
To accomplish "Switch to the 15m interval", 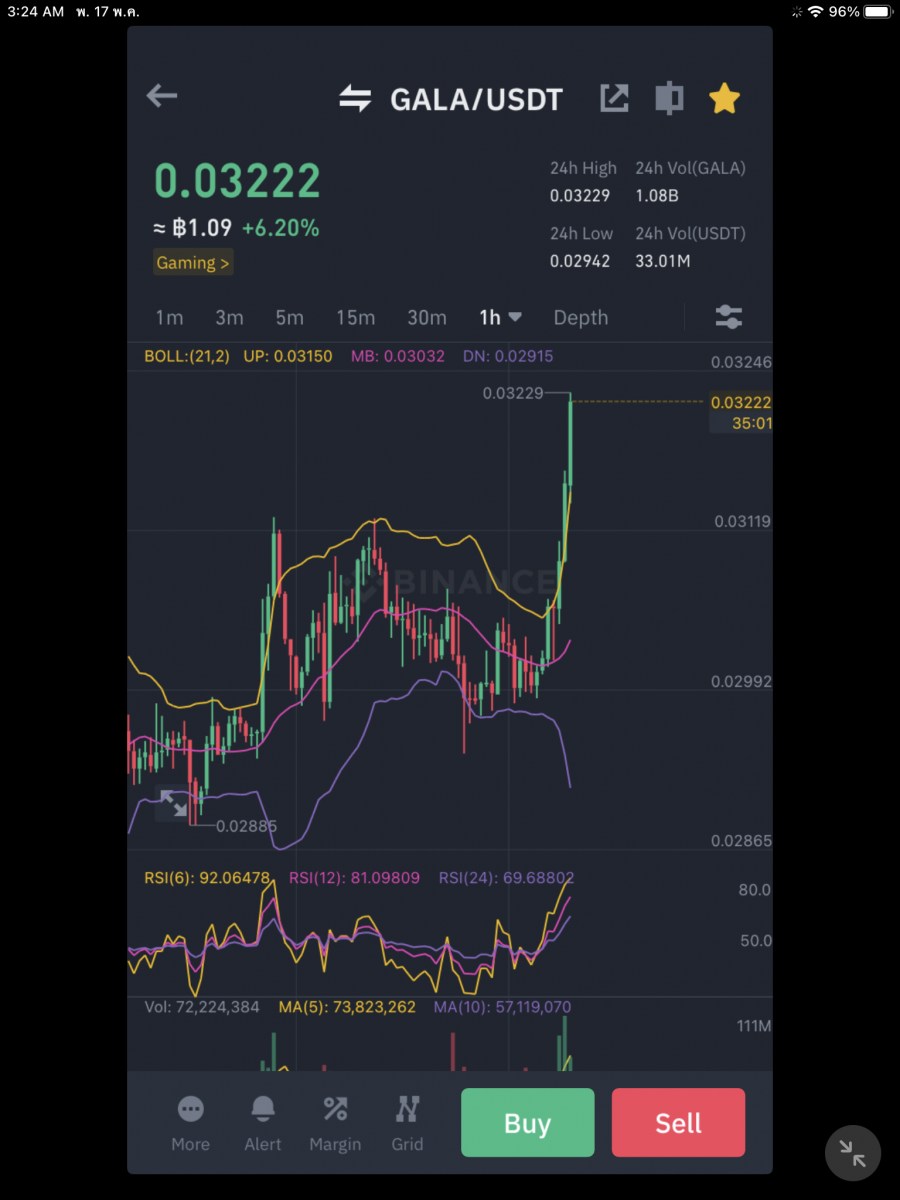I will pyautogui.click(x=355, y=318).
